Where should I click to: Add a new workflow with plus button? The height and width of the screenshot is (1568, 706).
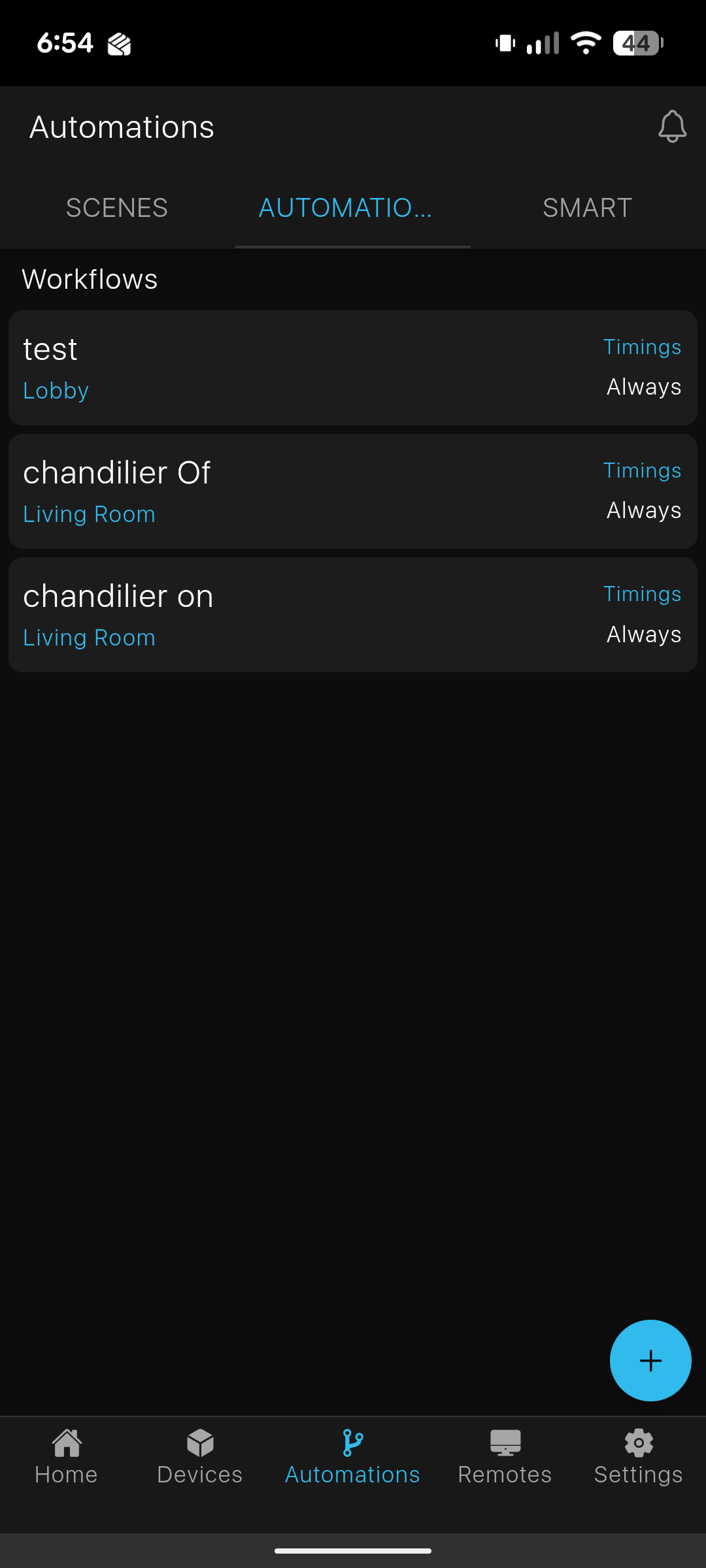650,1360
